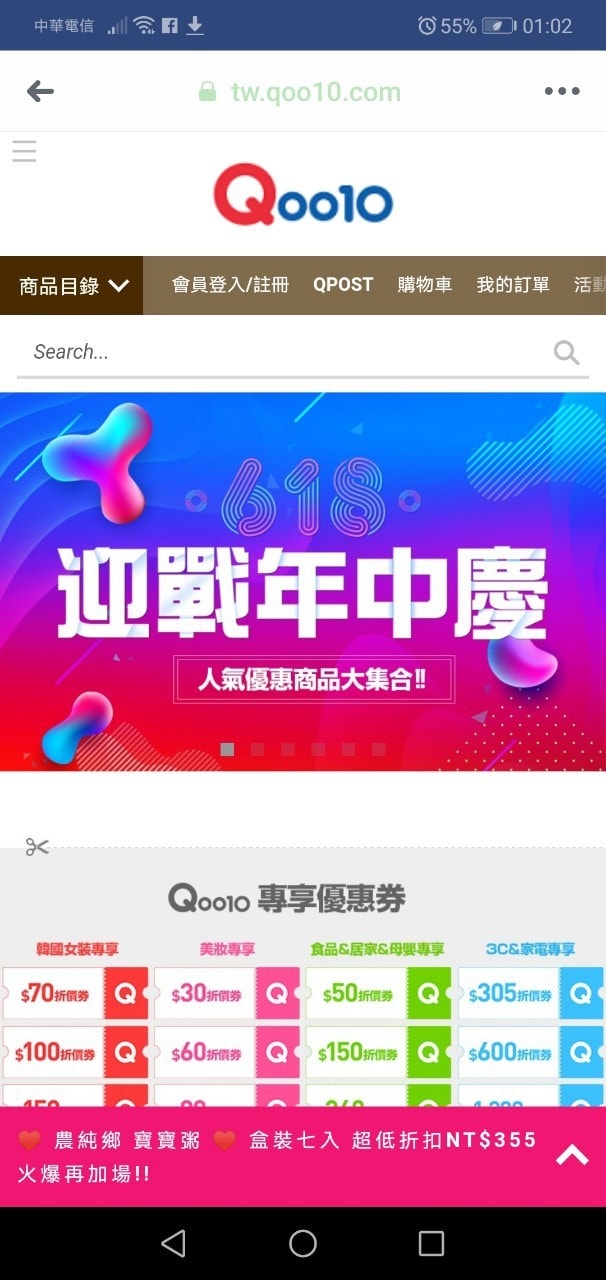Screen dimensions: 606x1280
Task: Tap the scroll-to-top arrow
Action: tap(572, 1156)
